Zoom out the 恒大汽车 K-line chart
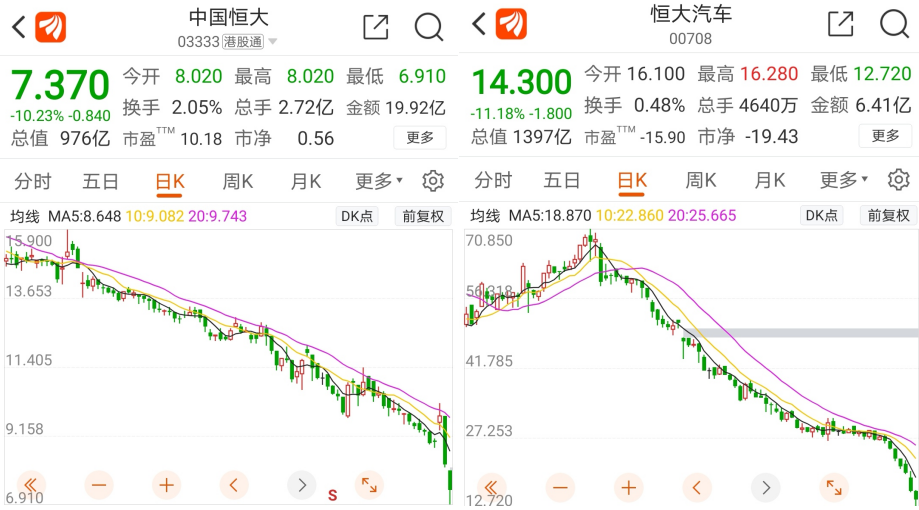This screenshot has width=919, height=510. (x=560, y=488)
